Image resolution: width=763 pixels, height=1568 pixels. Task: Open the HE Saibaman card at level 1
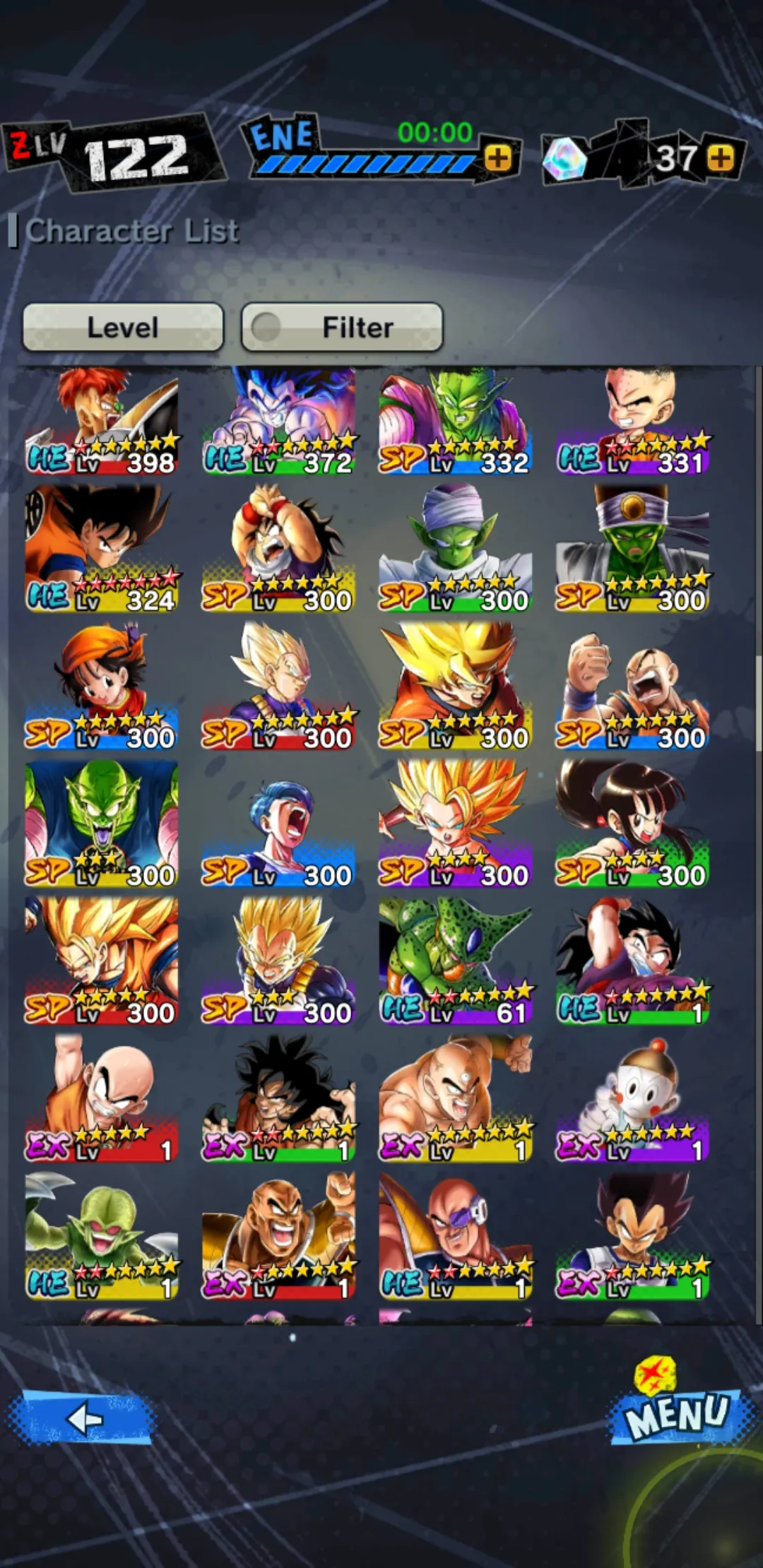102,1236
